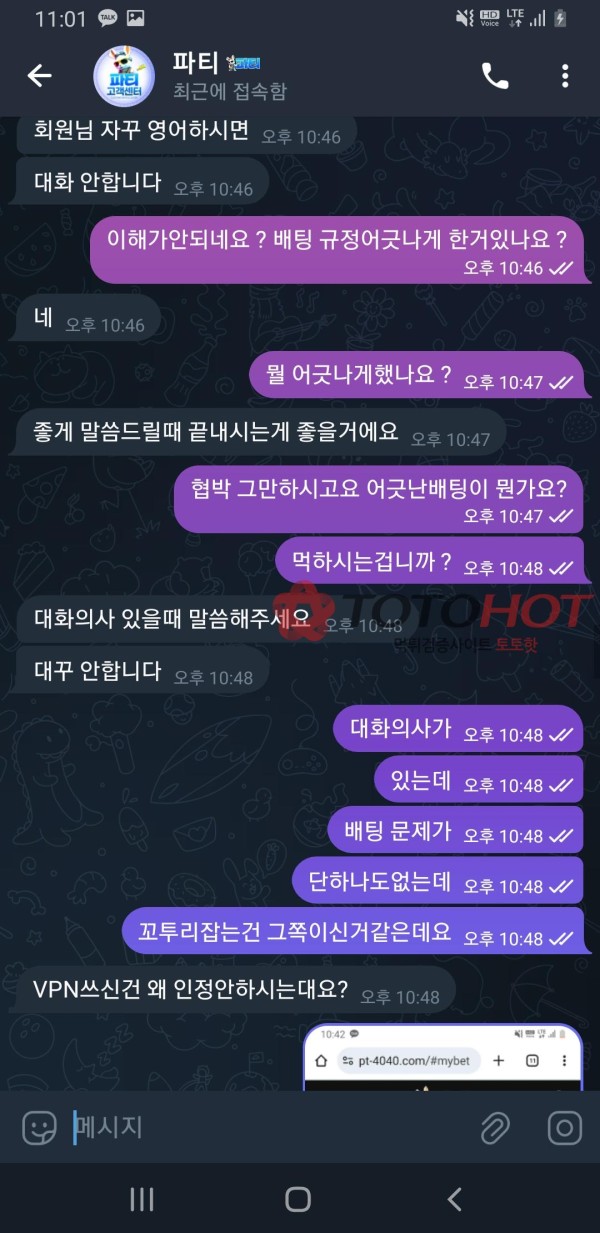This screenshot has height=1233, width=600.
Task: Open the sticker and emoji picker
Action: pos(40,1128)
